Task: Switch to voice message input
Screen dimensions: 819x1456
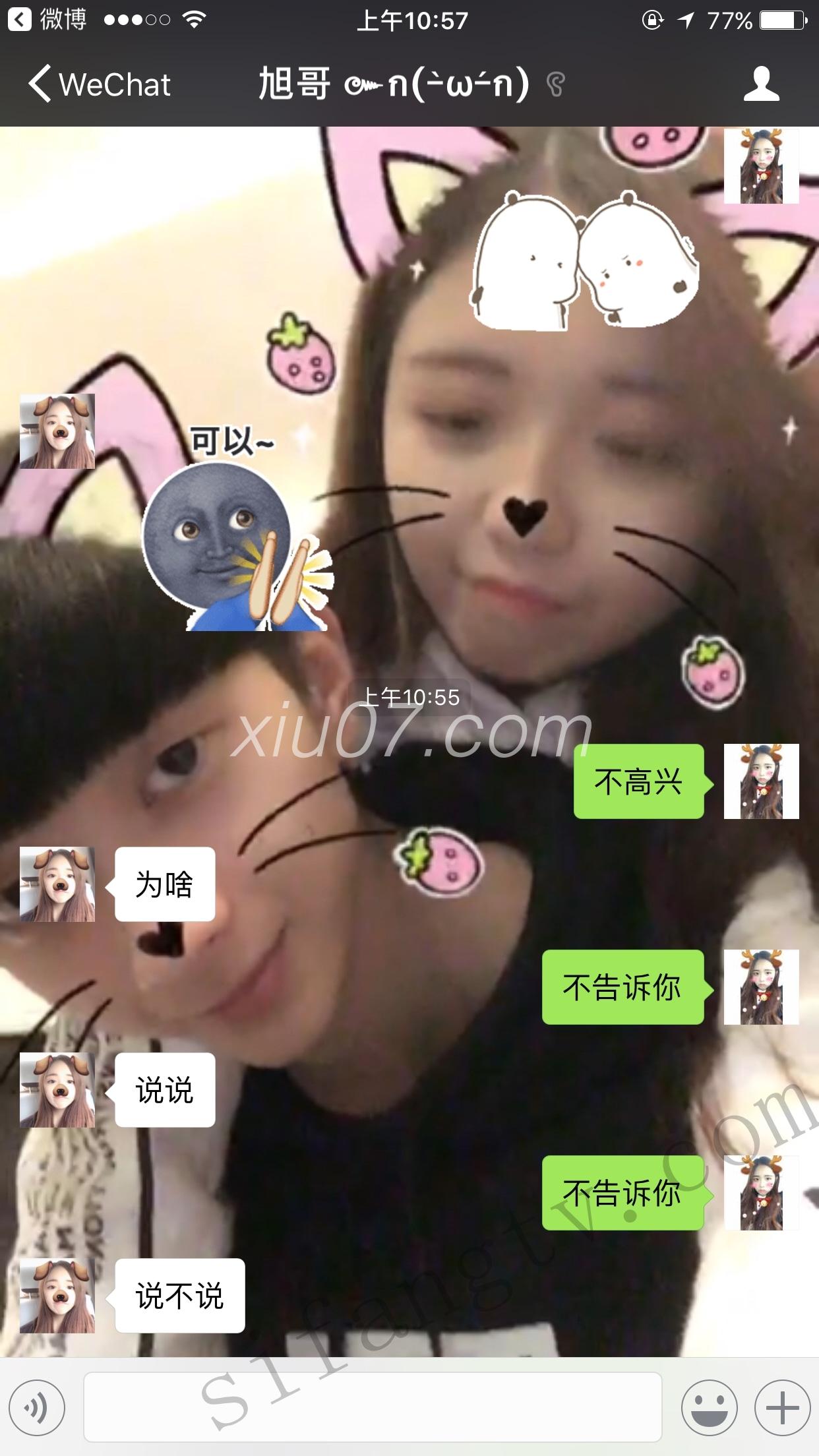Action: pyautogui.click(x=36, y=1408)
